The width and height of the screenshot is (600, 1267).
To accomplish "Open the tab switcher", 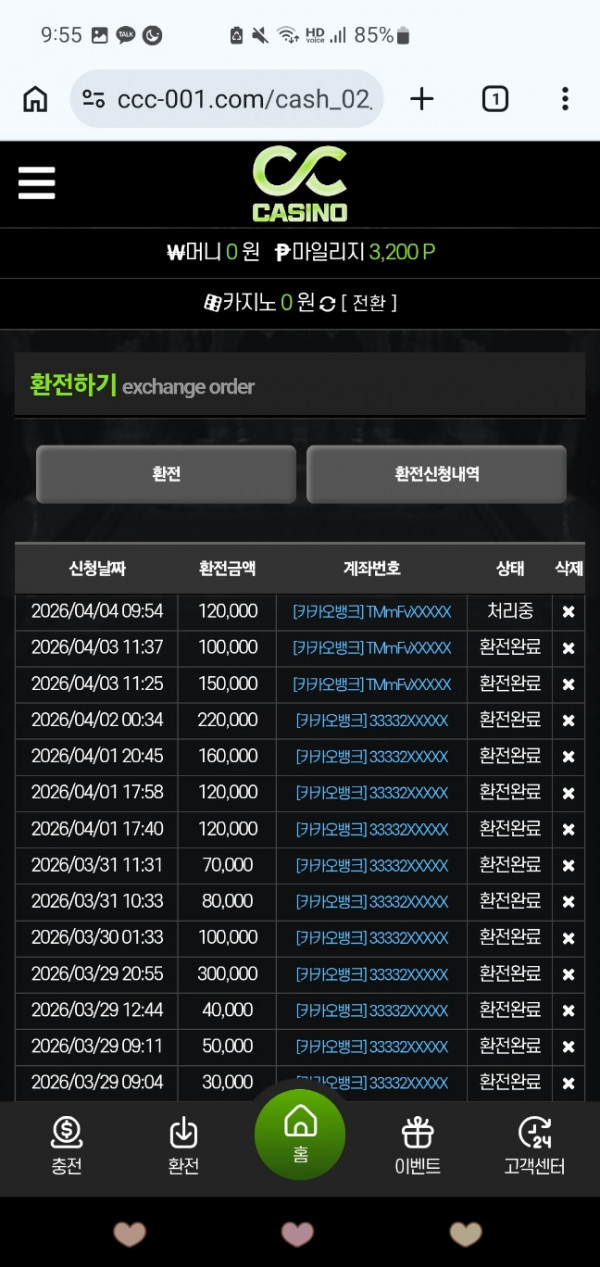I will coord(495,99).
